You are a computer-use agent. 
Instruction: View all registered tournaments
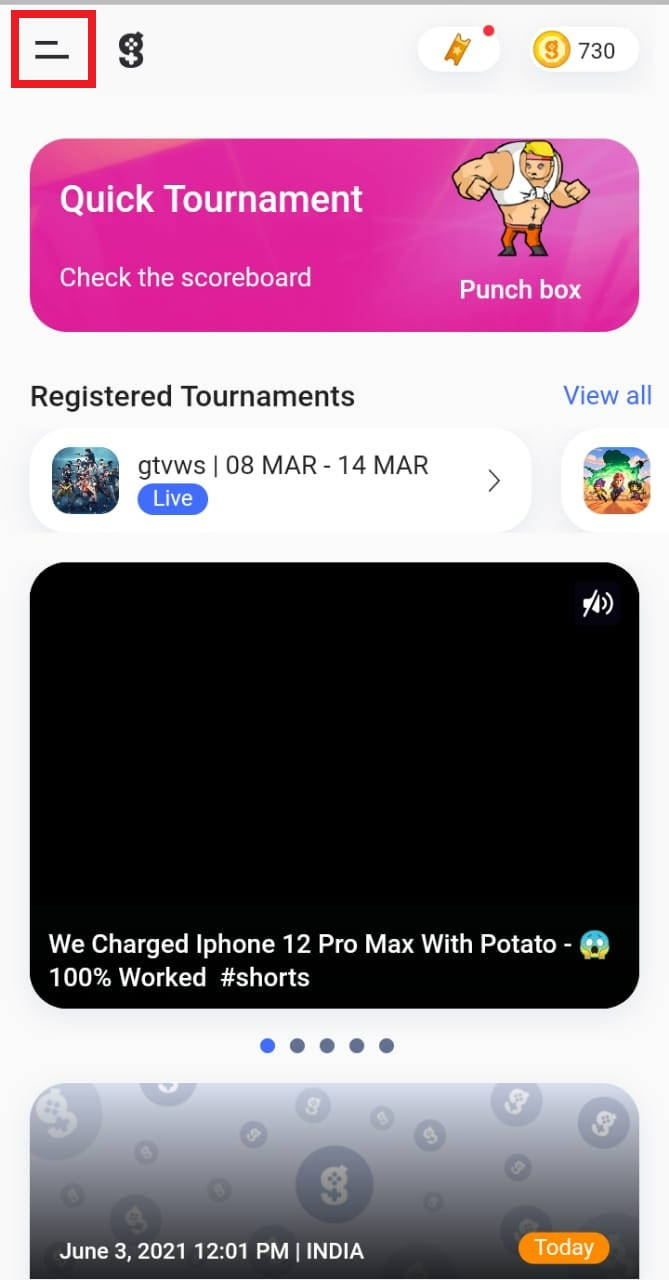[x=607, y=395]
